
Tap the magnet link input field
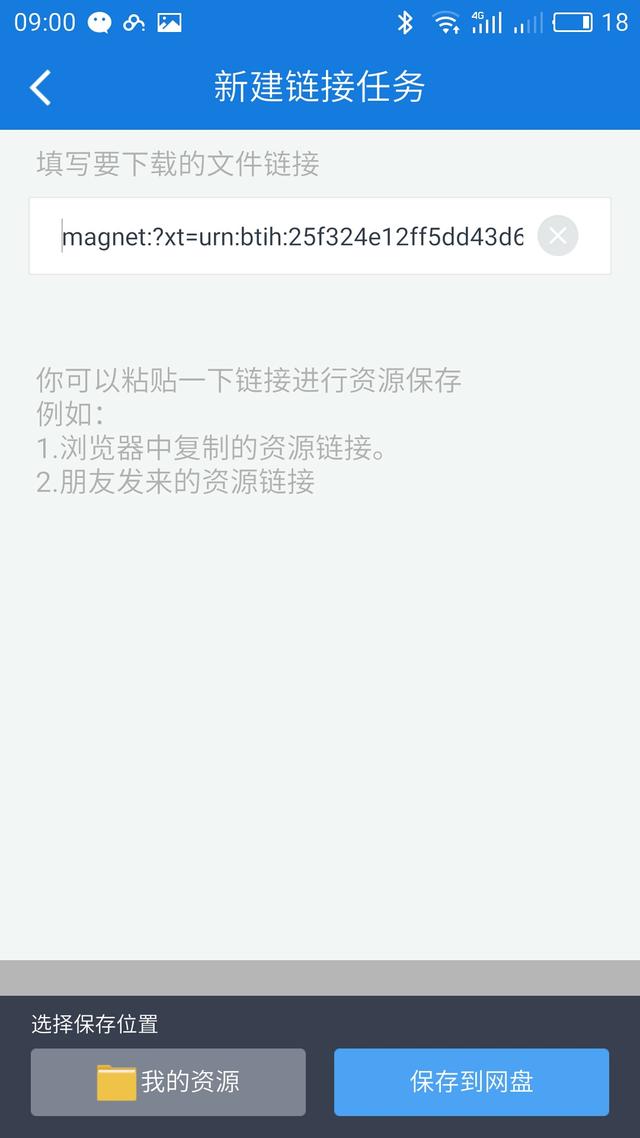point(292,237)
